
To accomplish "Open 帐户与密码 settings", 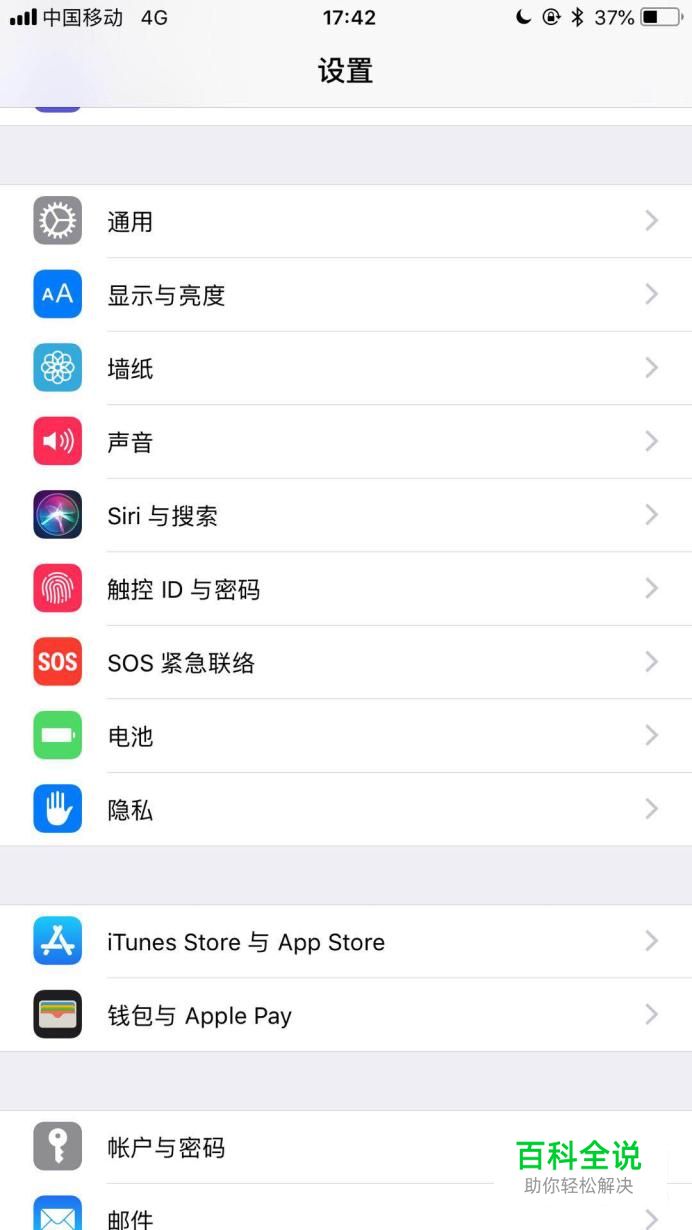I will [x=300, y=1147].
